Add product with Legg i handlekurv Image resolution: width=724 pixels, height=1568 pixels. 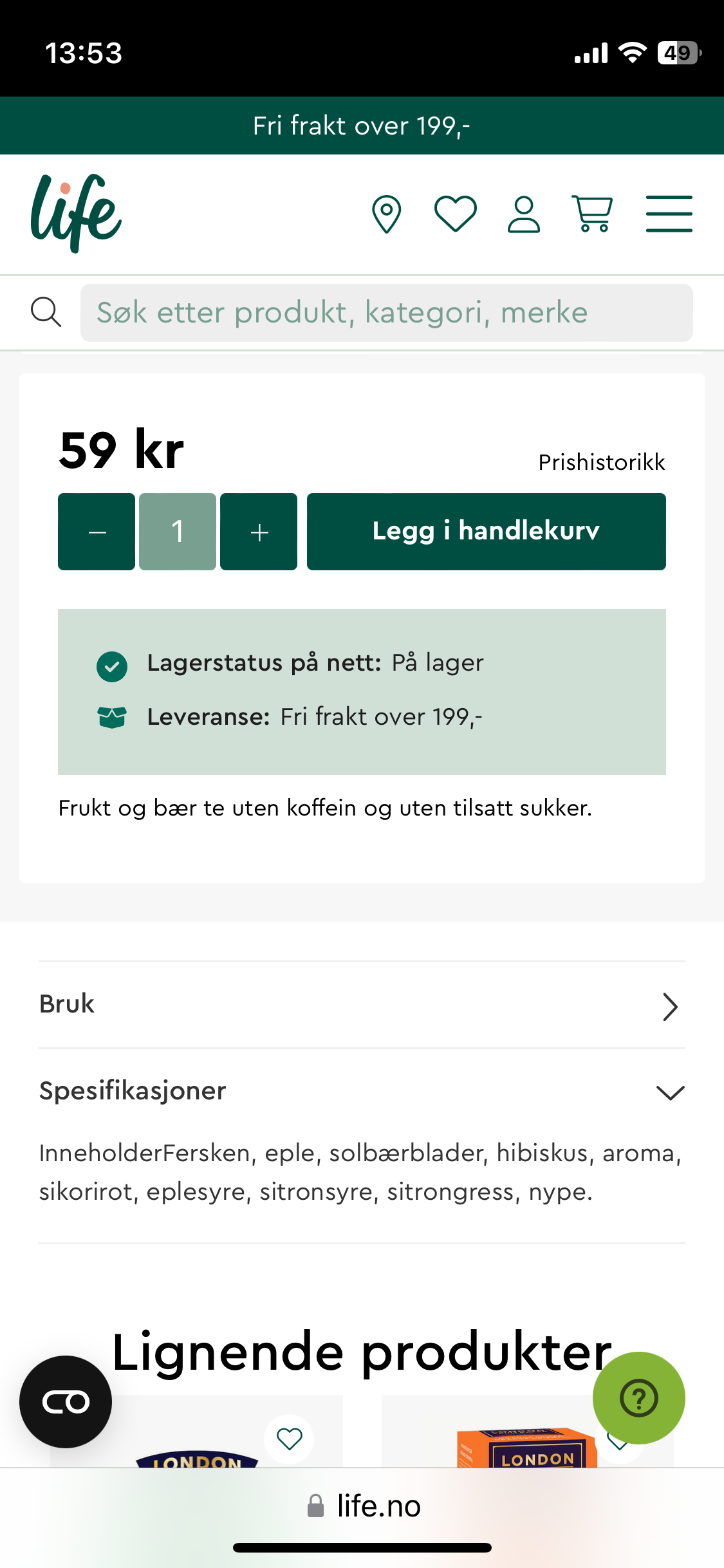tap(487, 532)
